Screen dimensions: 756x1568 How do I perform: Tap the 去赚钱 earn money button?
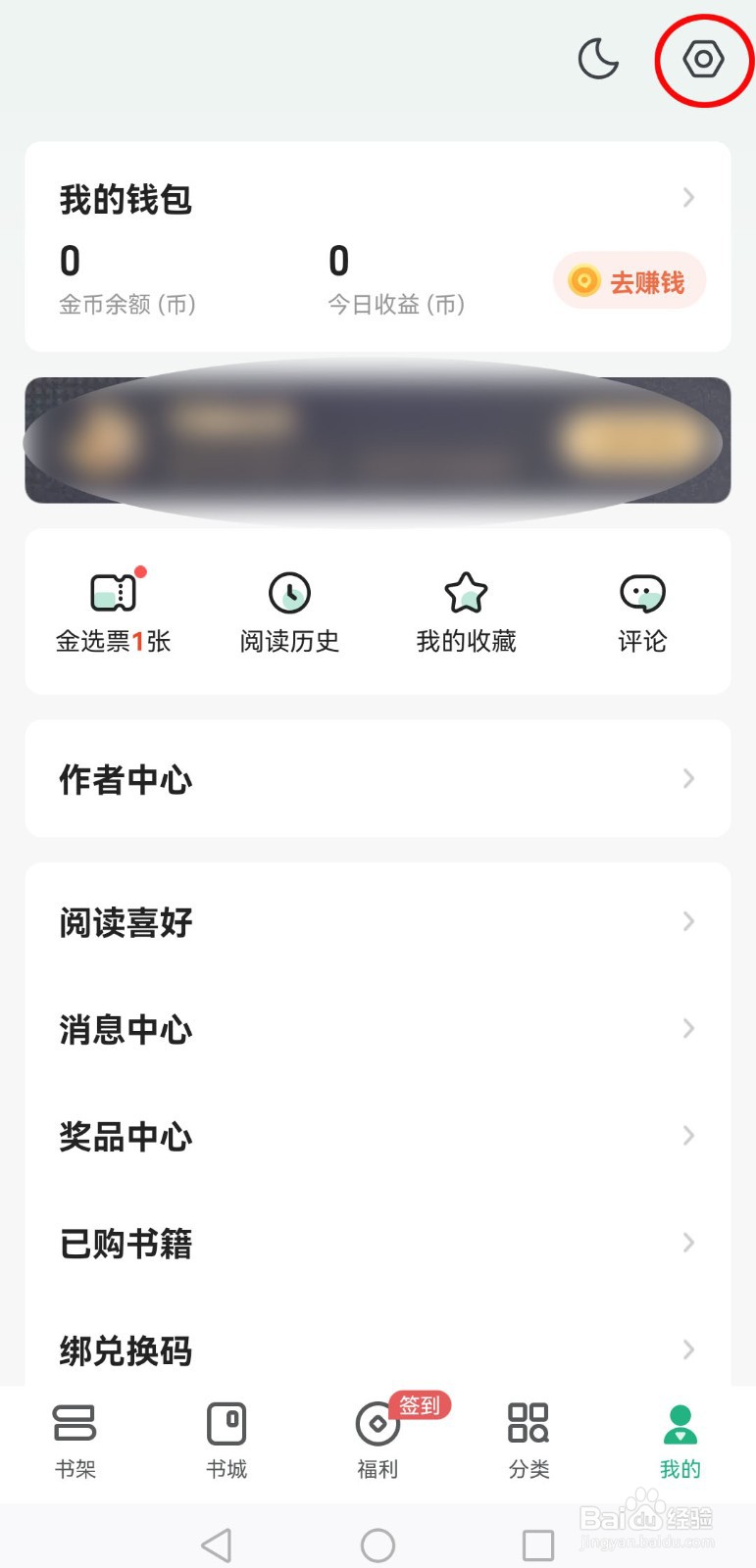coord(629,280)
